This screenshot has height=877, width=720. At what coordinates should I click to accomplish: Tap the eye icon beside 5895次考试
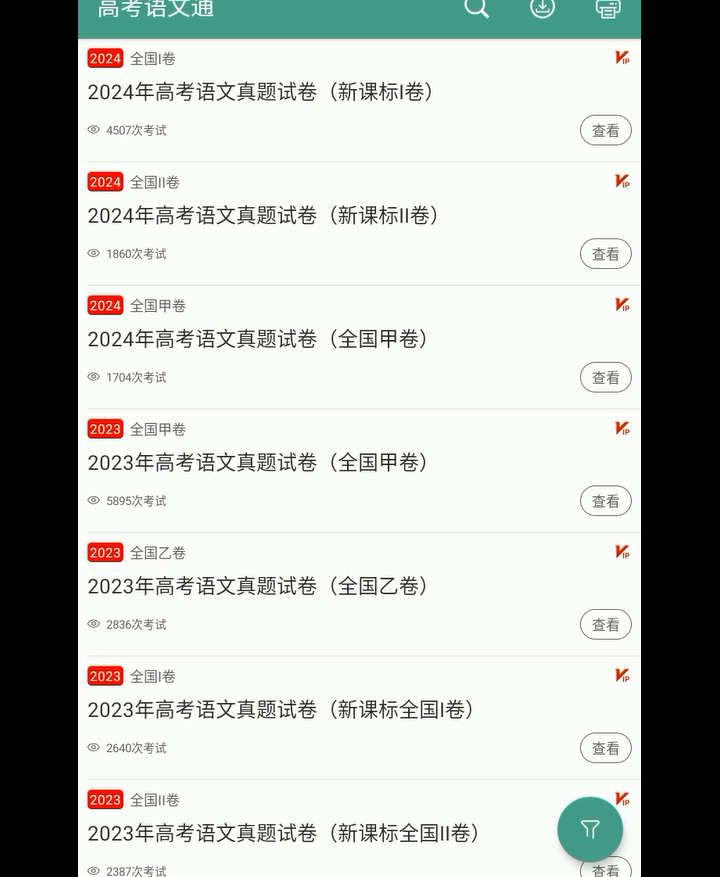pyautogui.click(x=95, y=500)
